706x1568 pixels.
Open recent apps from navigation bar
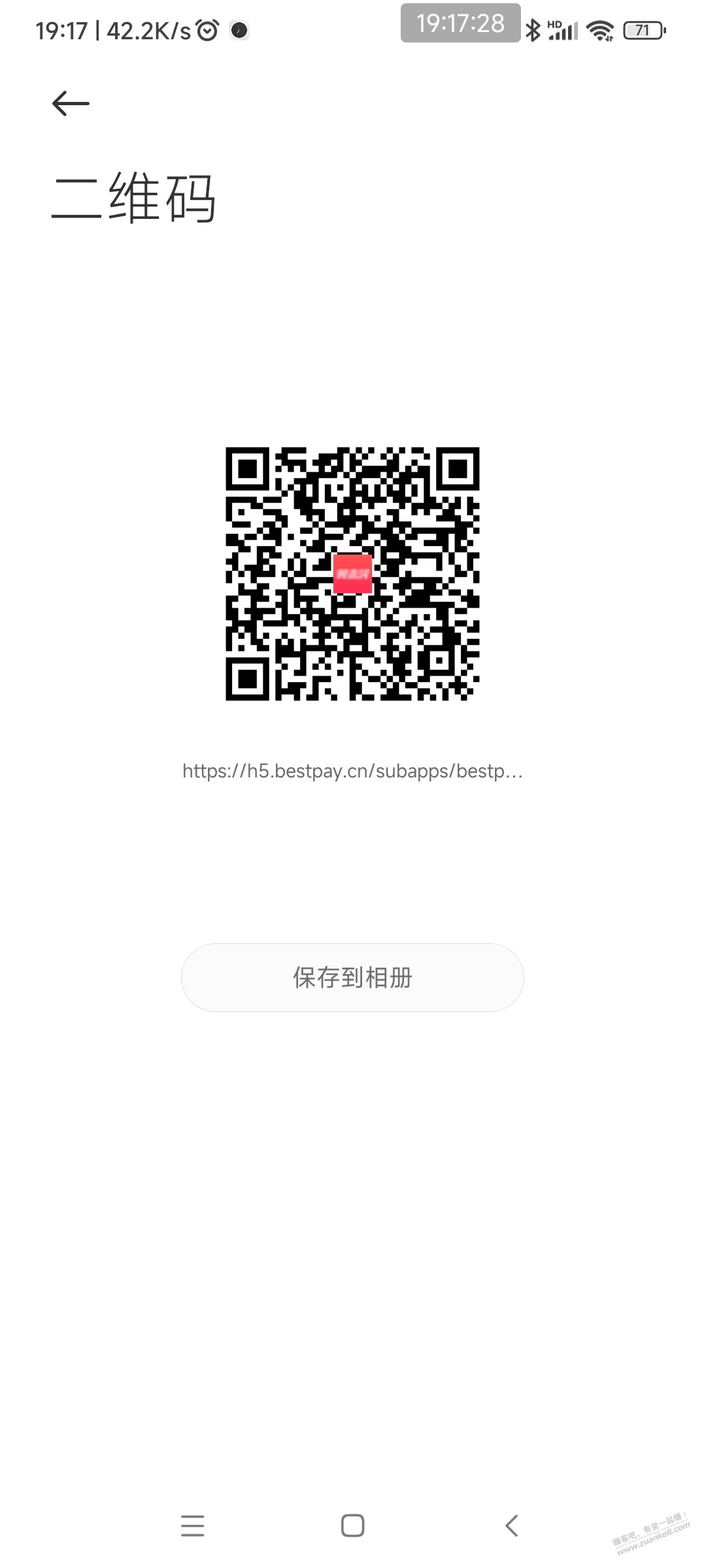click(x=193, y=1526)
